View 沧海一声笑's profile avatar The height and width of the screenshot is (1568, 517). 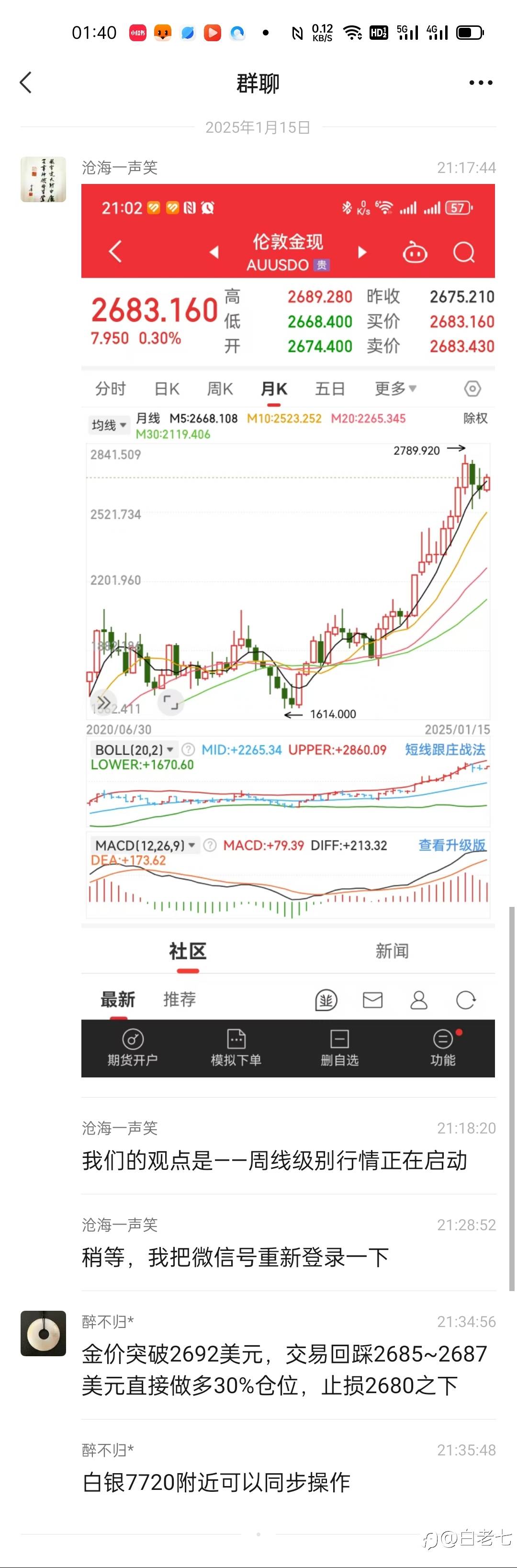pos(43,180)
